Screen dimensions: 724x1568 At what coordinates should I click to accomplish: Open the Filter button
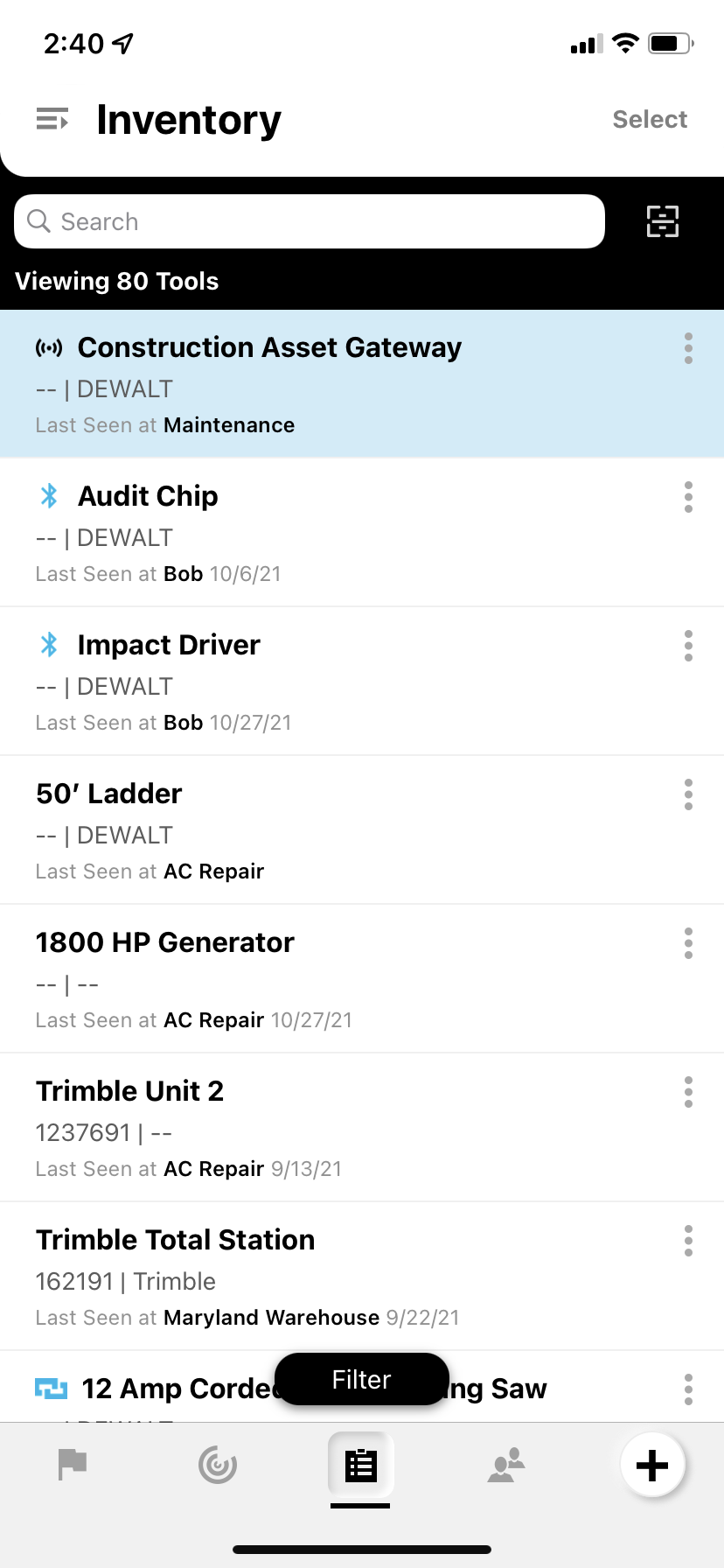[362, 1380]
